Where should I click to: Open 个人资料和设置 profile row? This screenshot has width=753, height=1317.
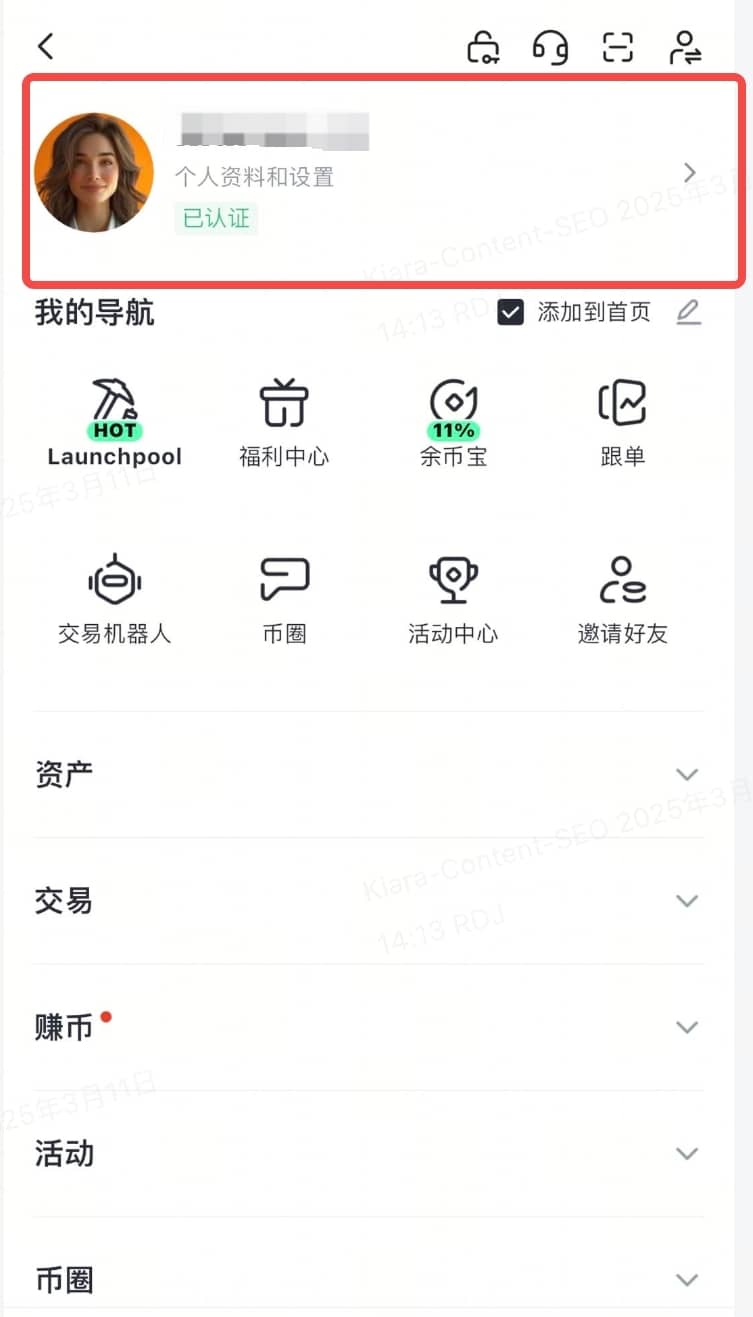[383, 177]
